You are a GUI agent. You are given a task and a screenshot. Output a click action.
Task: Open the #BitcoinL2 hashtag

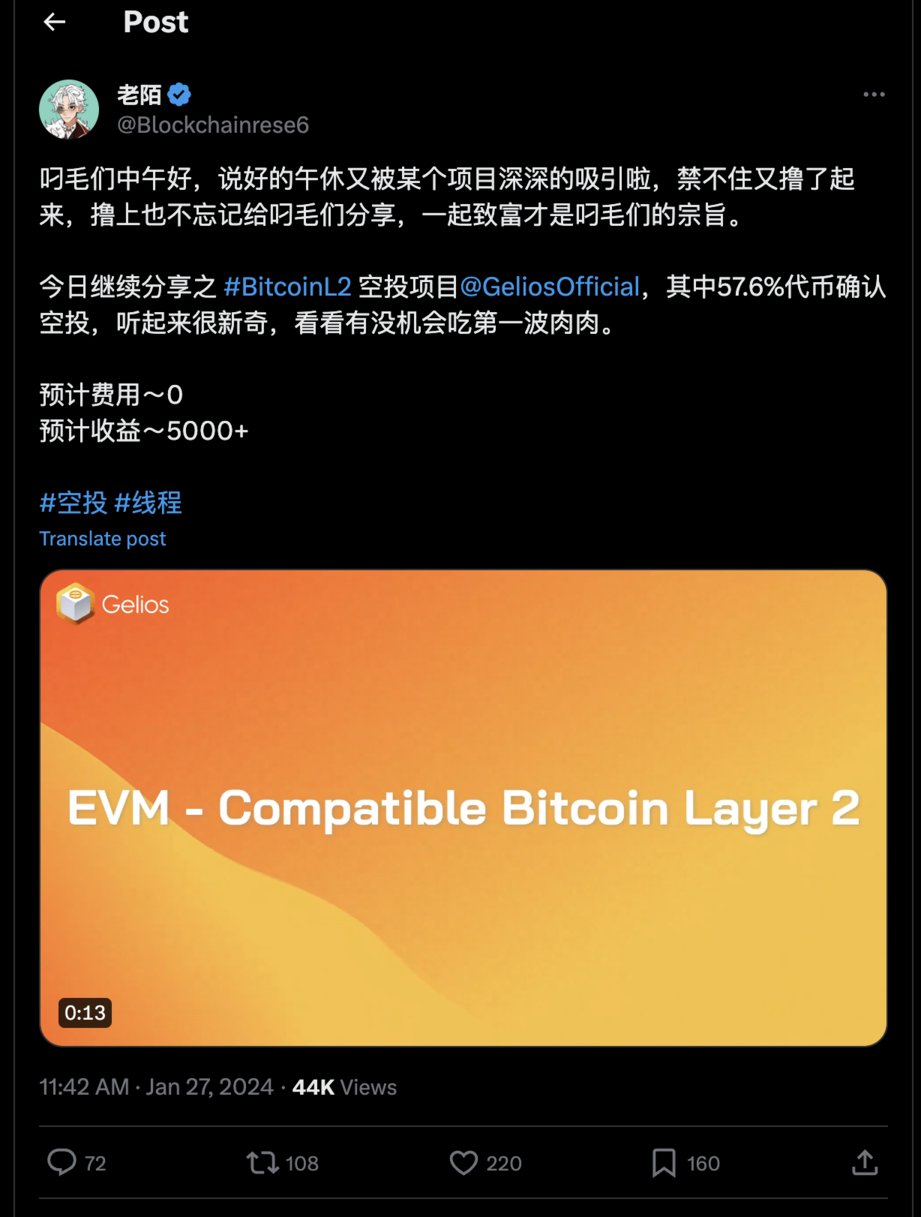coord(287,288)
